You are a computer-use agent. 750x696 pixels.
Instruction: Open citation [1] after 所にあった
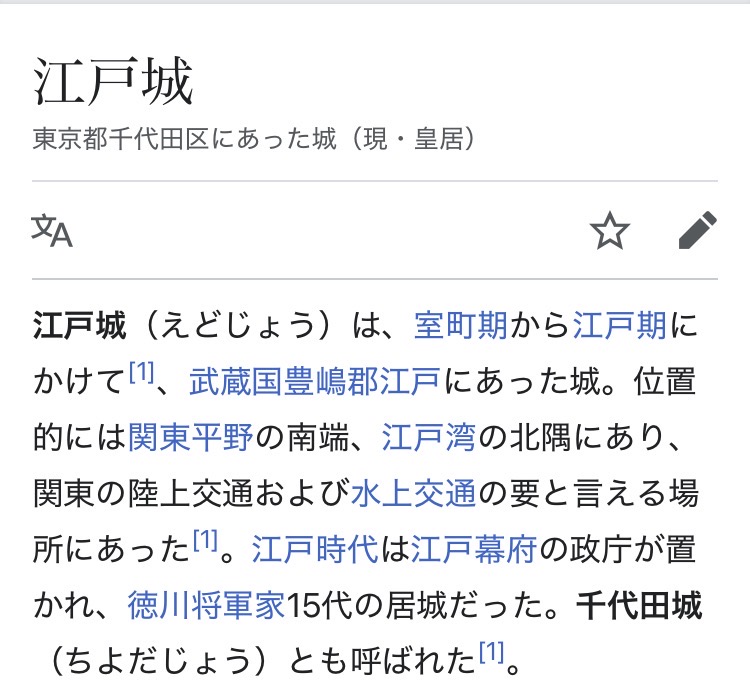click(205, 541)
